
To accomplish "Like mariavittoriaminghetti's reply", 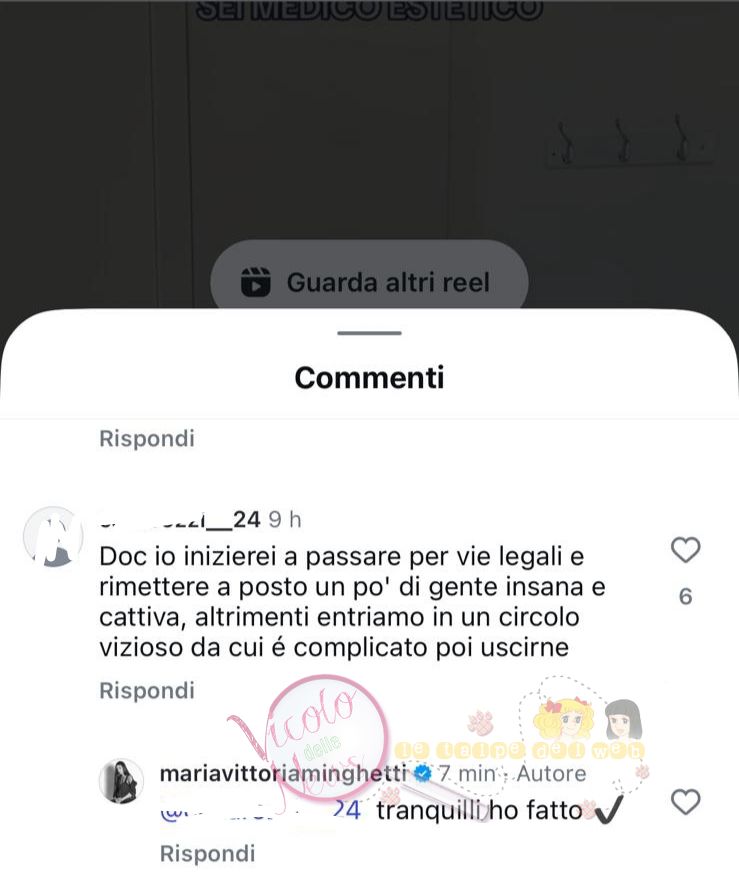I will pyautogui.click(x=685, y=802).
